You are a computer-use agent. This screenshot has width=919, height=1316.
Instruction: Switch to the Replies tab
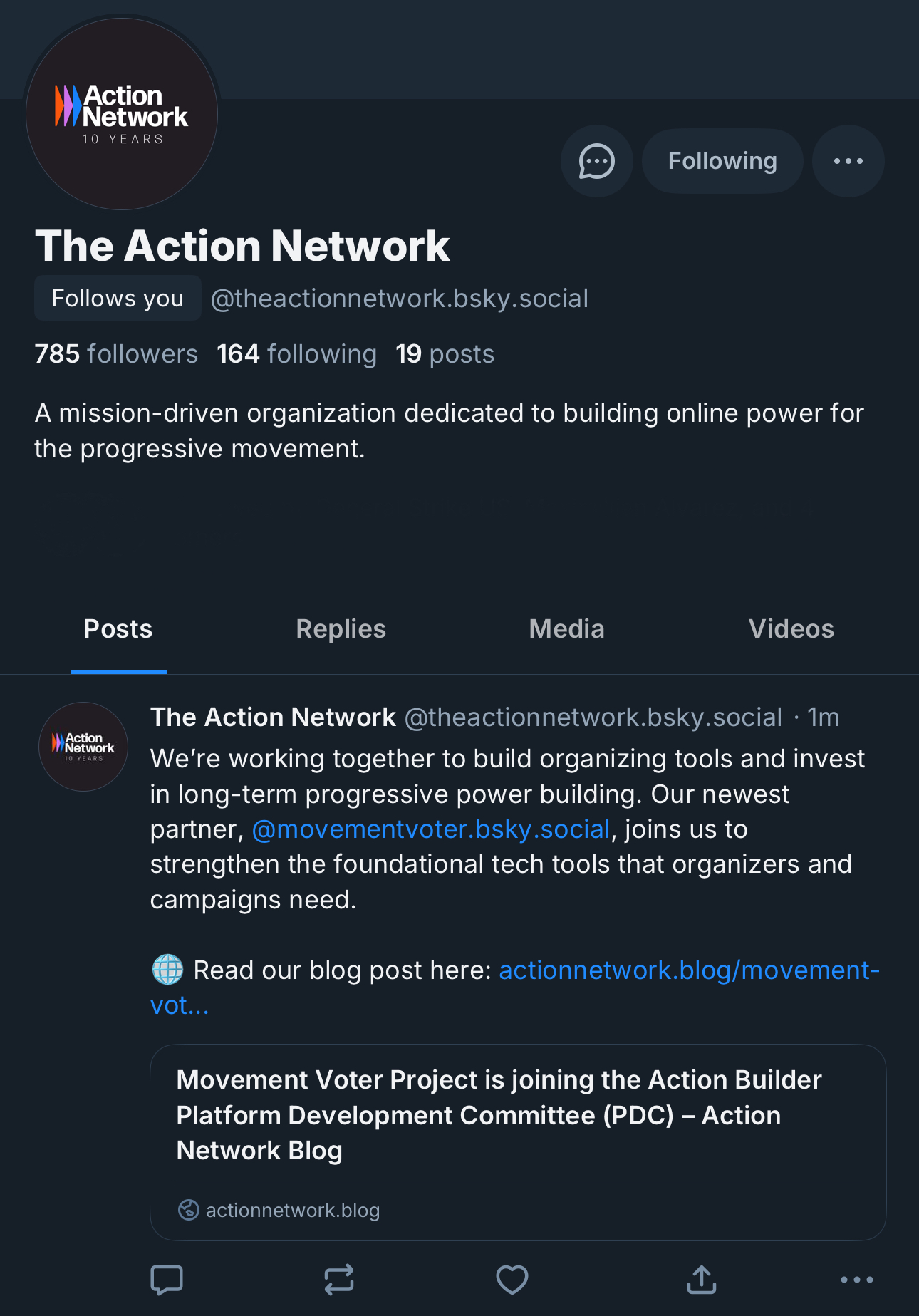341,629
